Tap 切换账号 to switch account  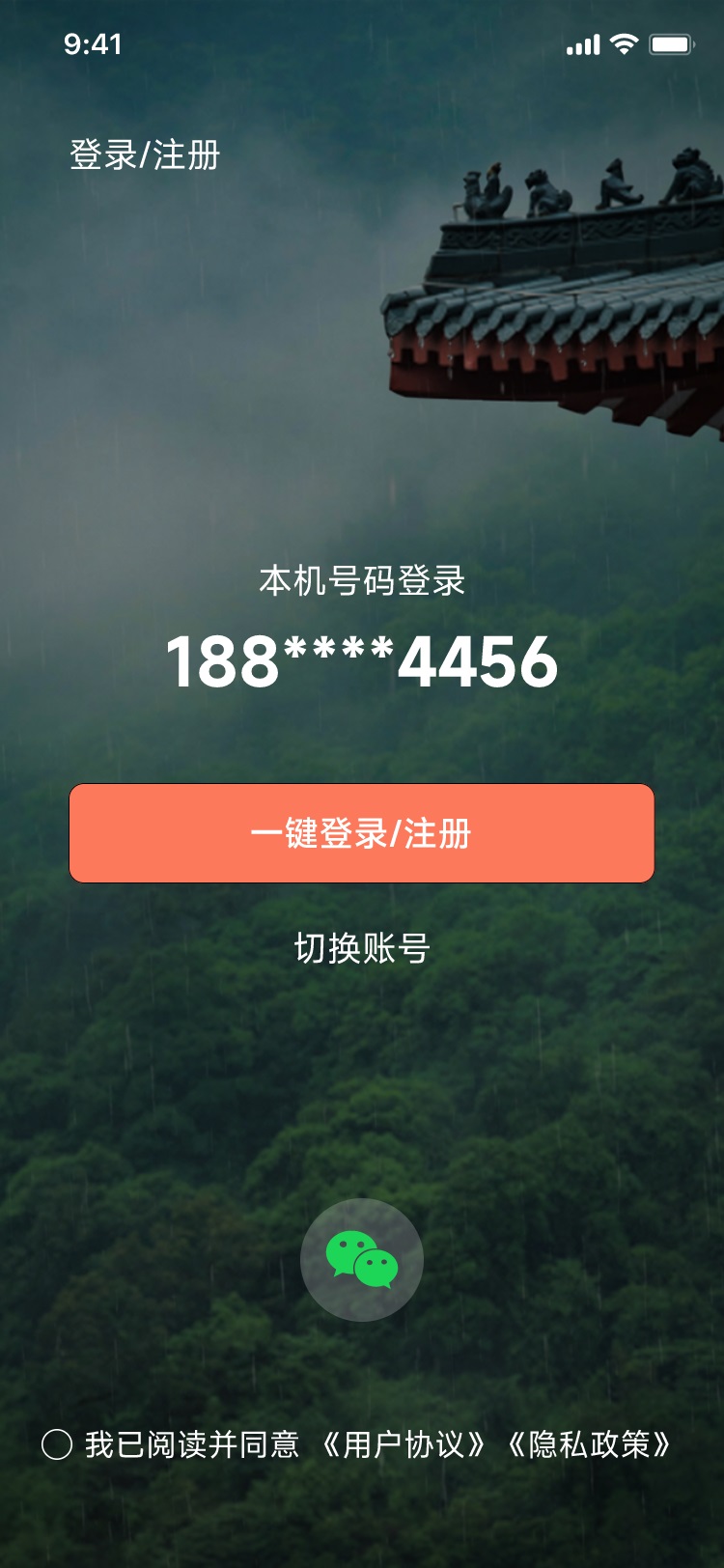(362, 948)
